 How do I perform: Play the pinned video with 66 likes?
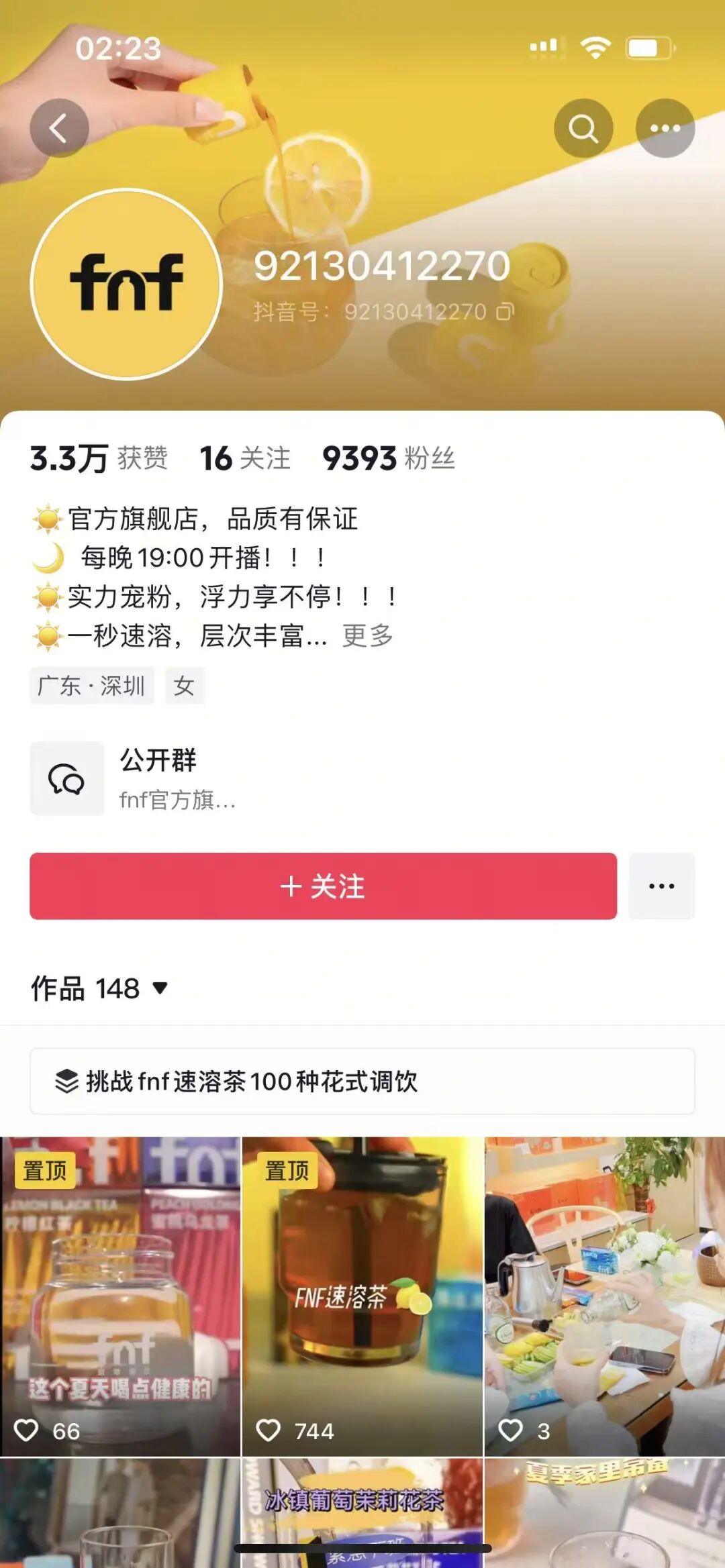tap(120, 1295)
